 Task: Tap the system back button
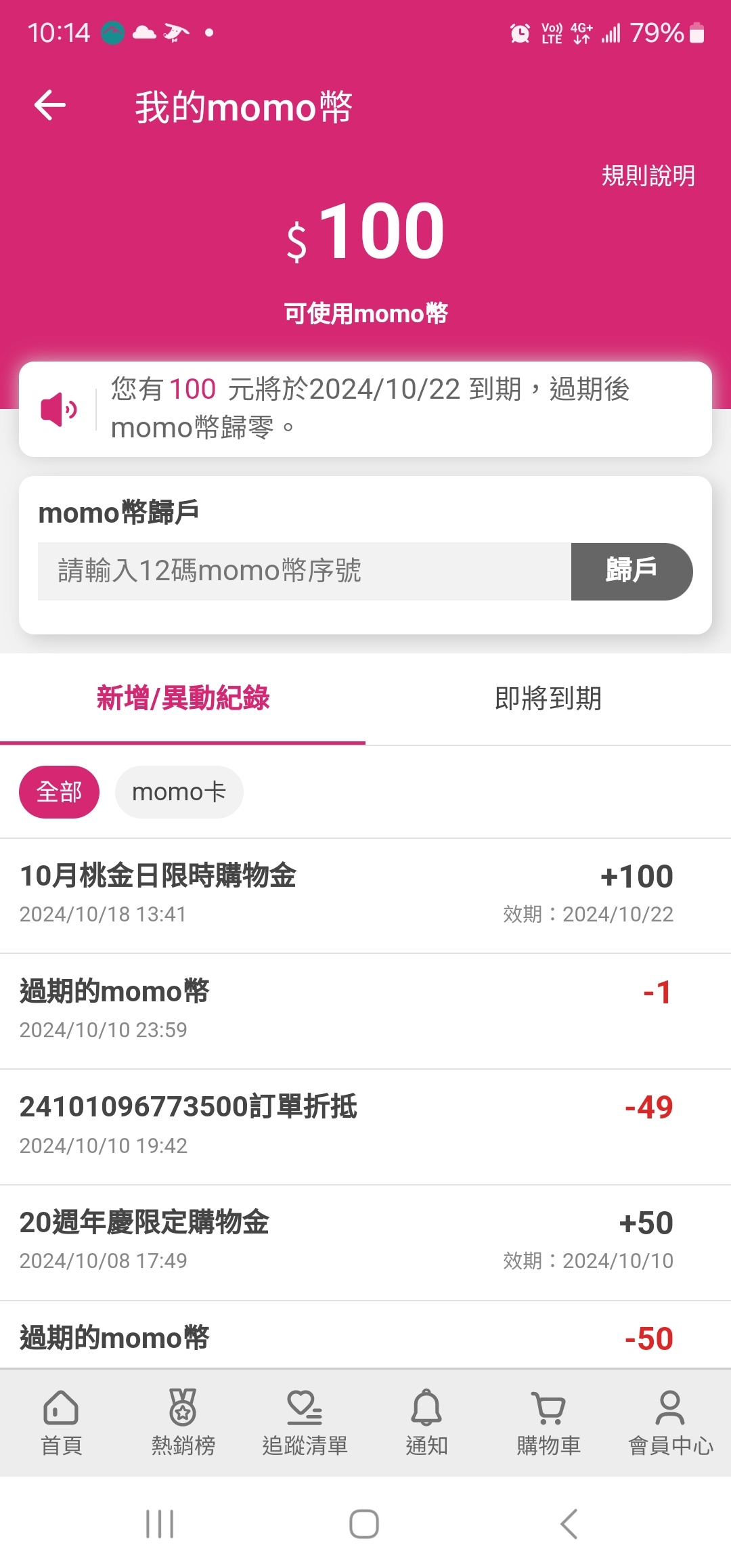pyautogui.click(x=569, y=1524)
